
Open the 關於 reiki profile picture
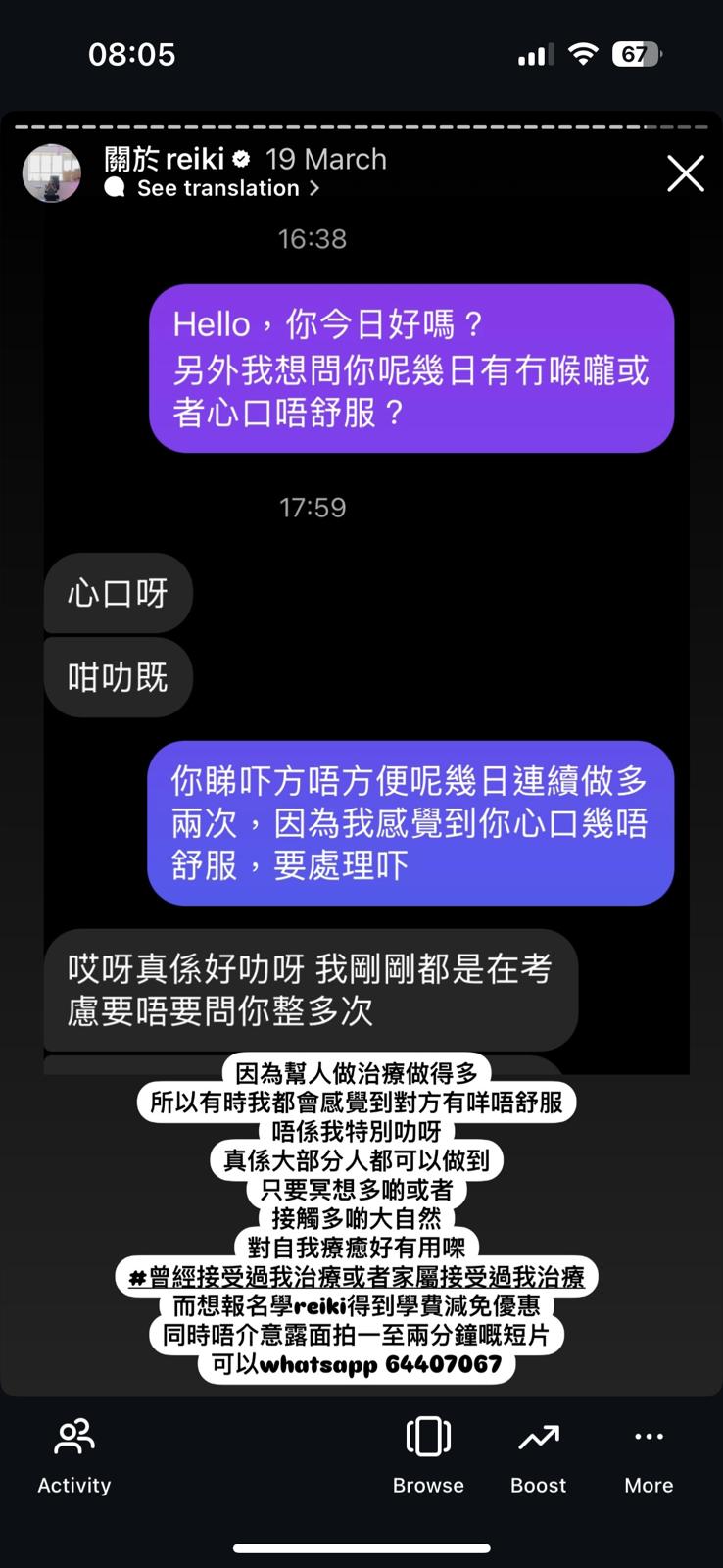[52, 173]
